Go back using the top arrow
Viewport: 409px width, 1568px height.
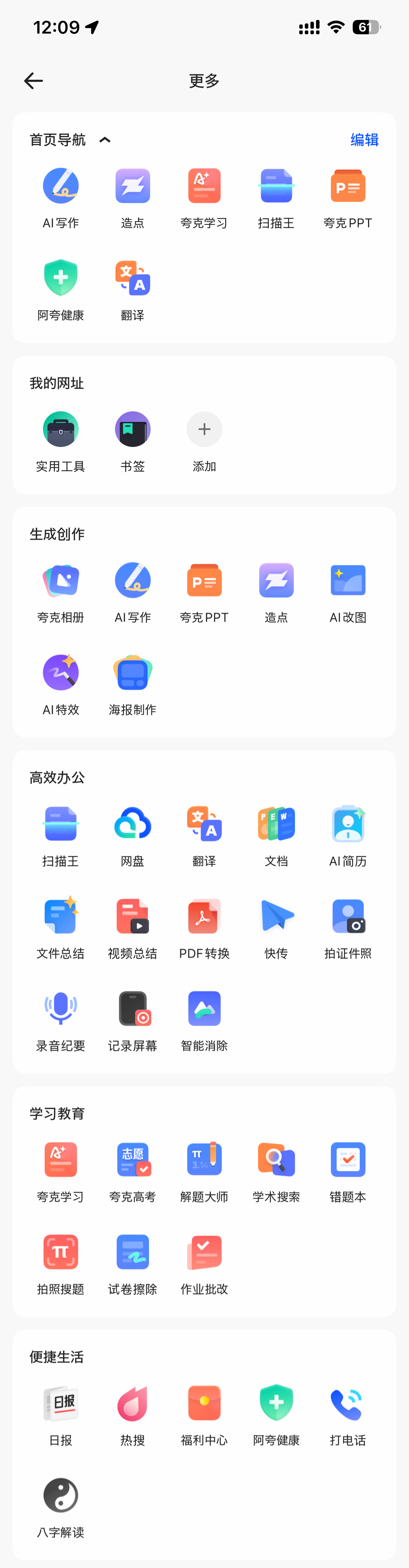pos(34,81)
